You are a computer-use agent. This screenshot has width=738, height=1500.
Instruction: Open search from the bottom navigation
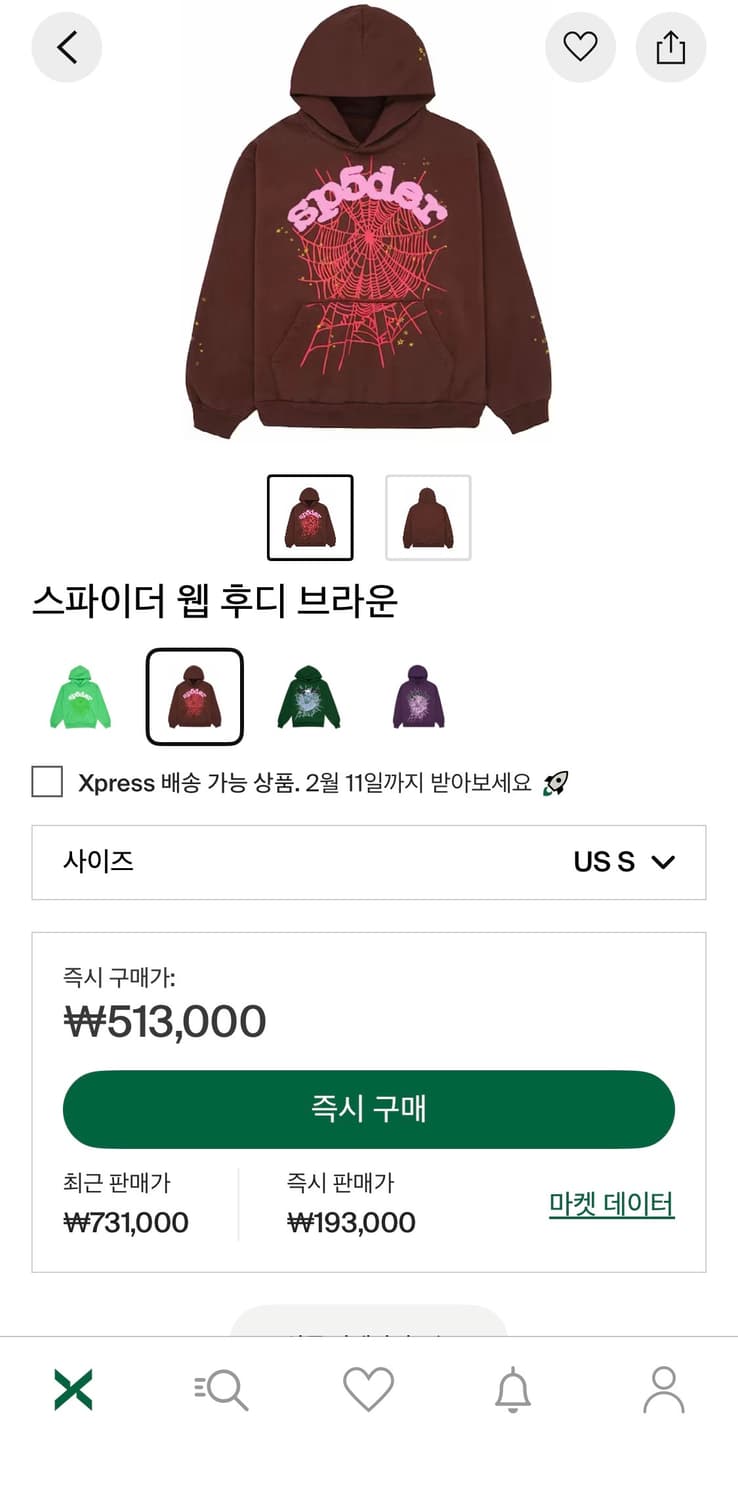[221, 1388]
